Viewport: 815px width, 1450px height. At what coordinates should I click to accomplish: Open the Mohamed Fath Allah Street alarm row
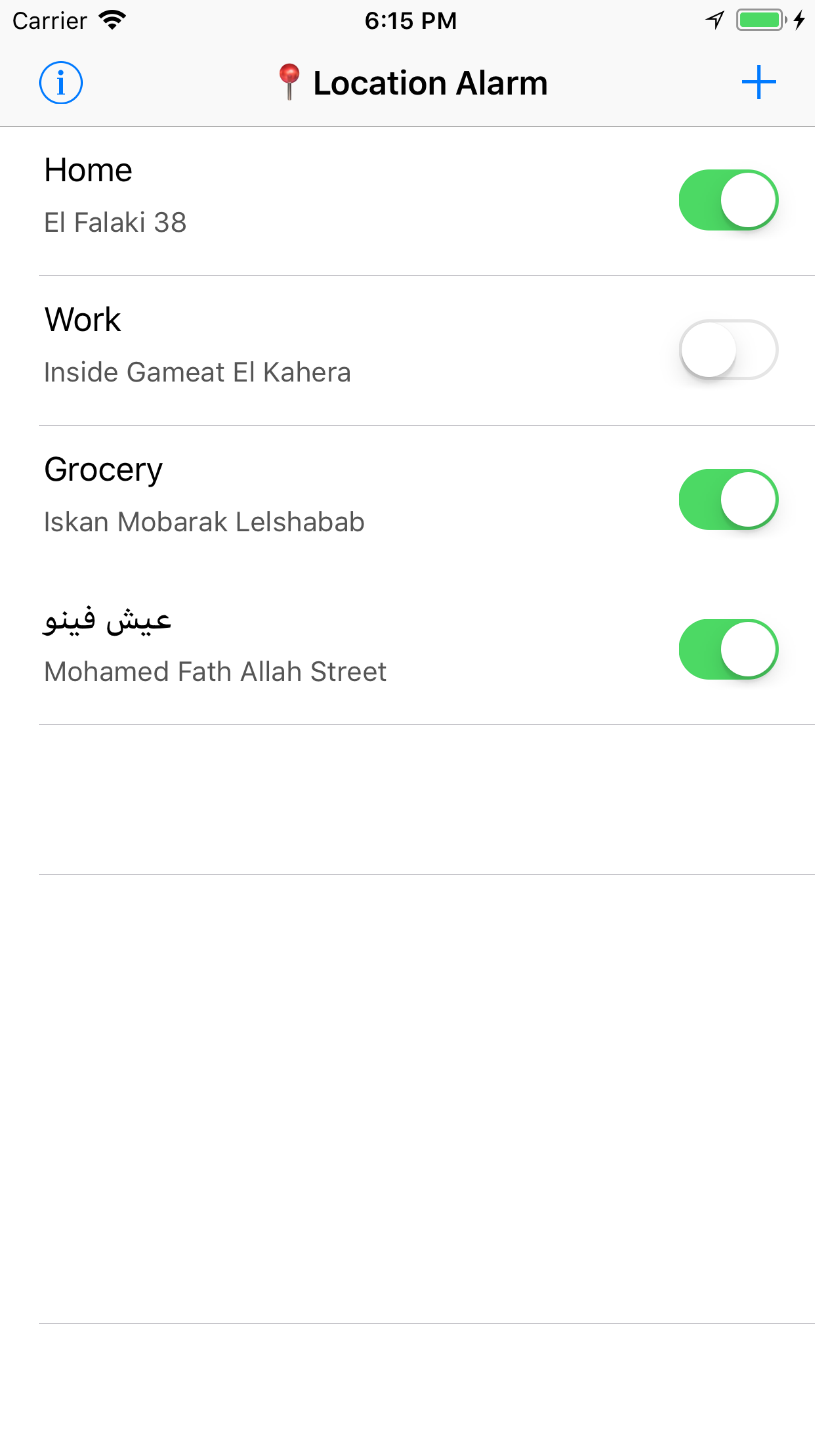pos(300,650)
